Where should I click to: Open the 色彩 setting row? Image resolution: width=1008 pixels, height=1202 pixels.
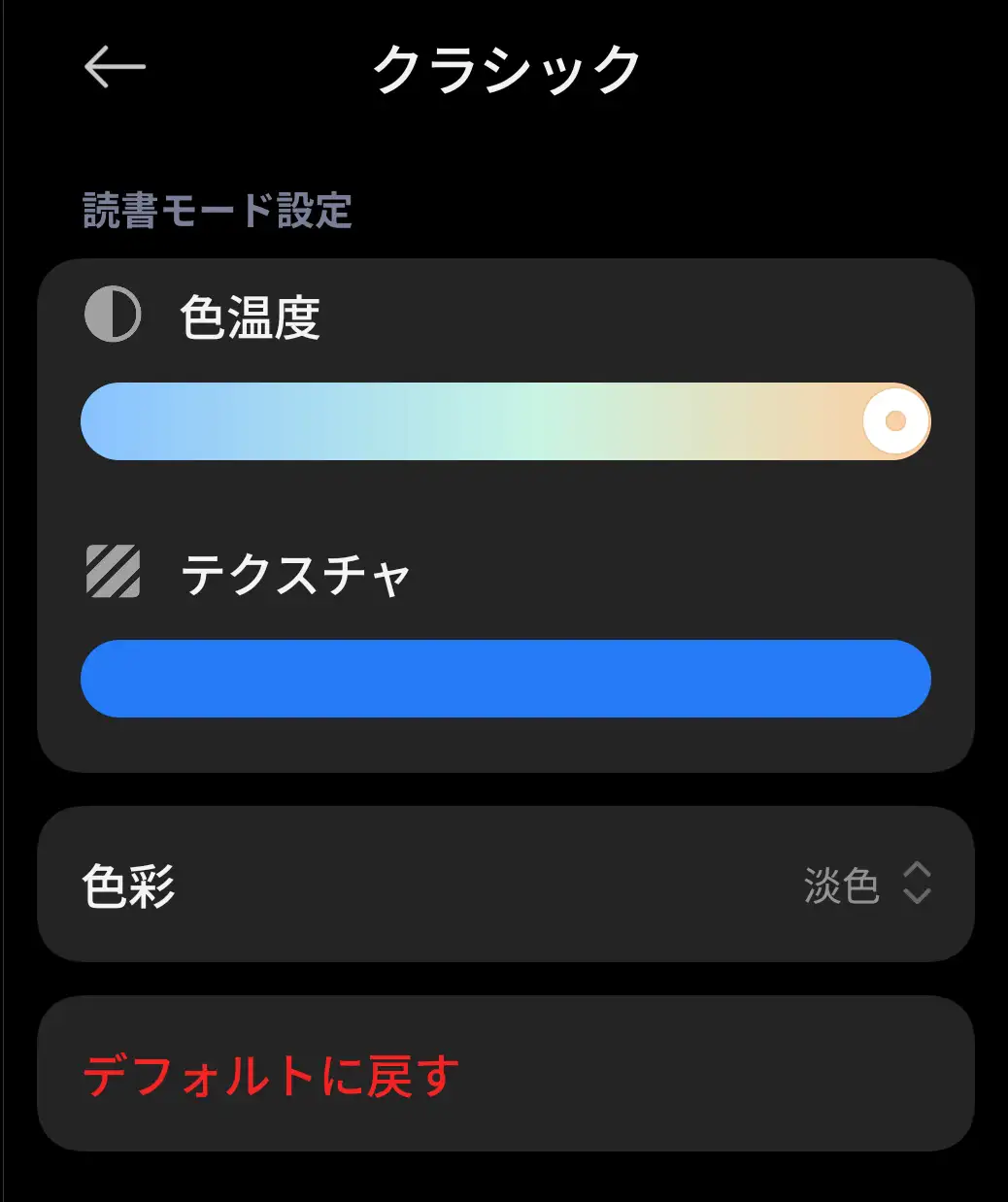(x=504, y=884)
